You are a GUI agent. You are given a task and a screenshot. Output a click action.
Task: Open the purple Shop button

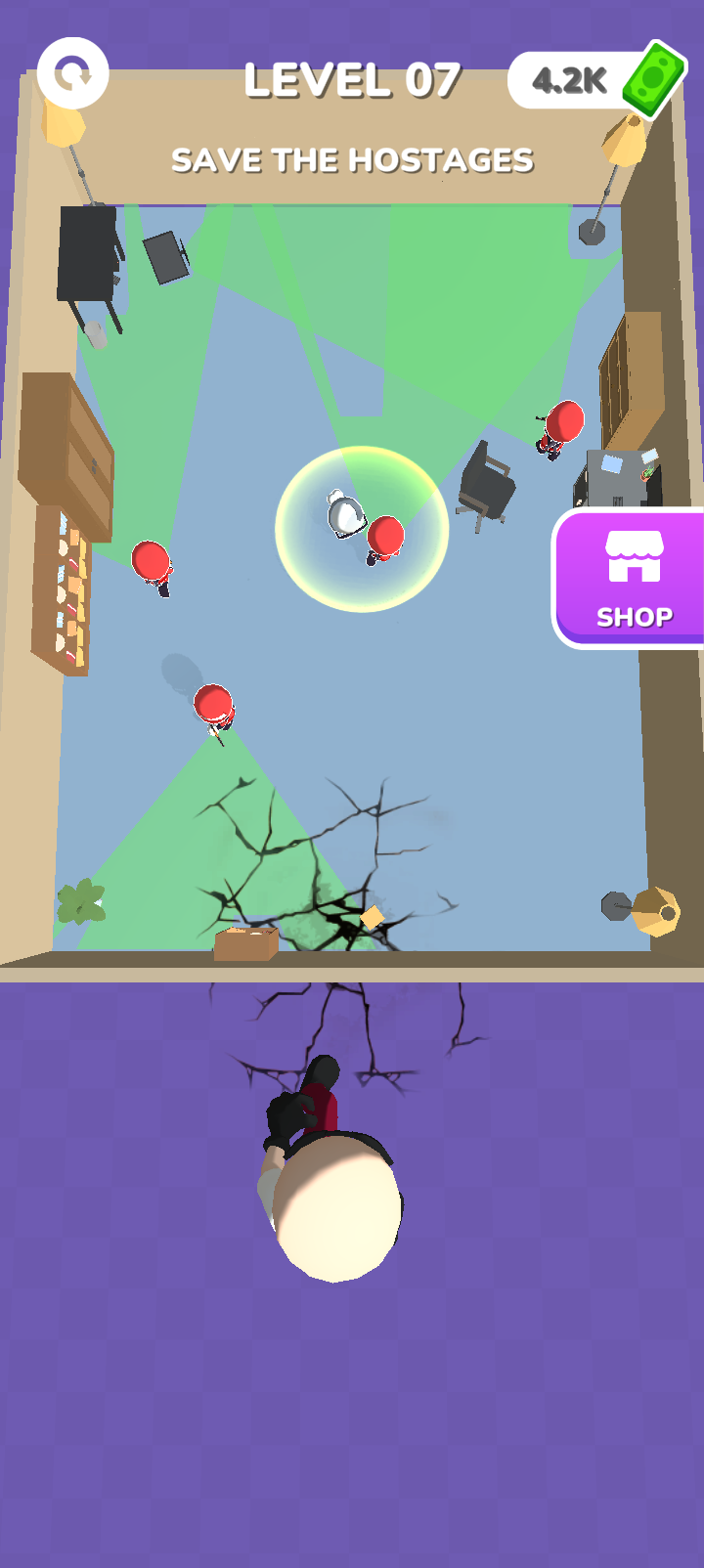(632, 577)
